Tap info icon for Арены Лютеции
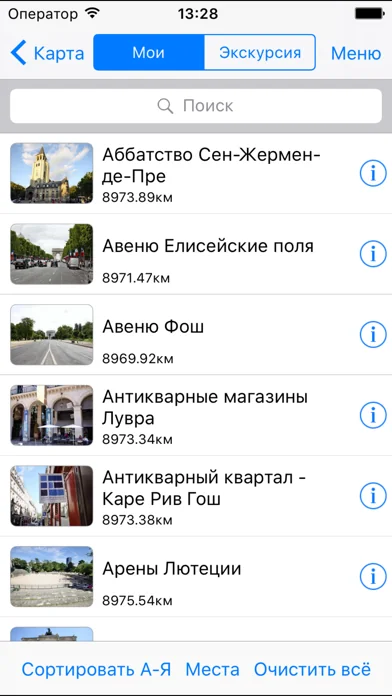 (373, 577)
